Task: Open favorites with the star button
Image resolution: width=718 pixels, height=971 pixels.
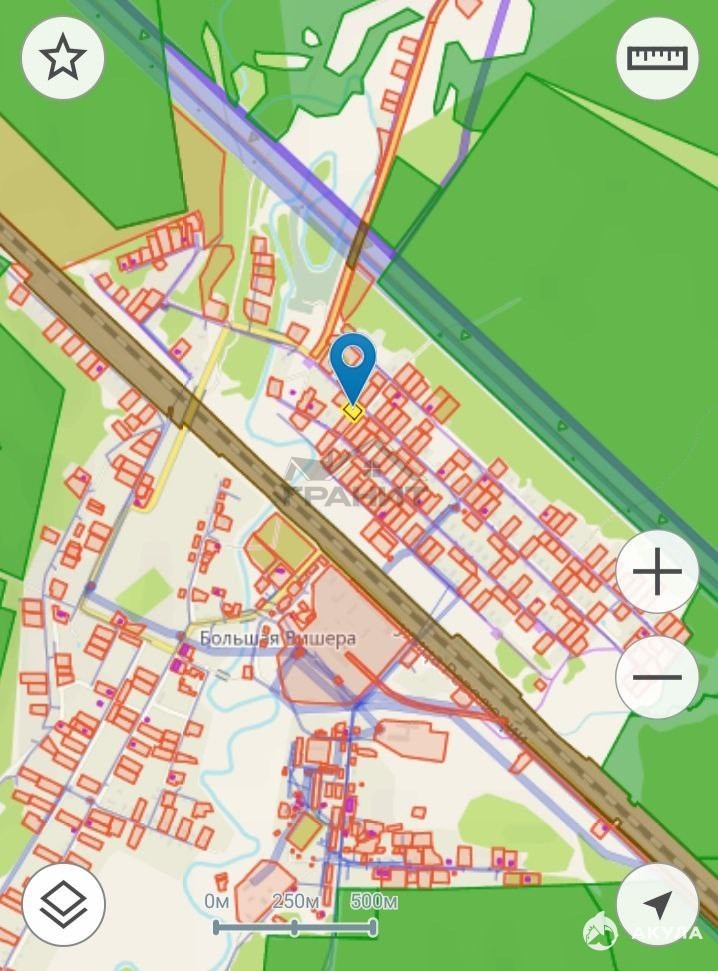Action: (x=63, y=58)
